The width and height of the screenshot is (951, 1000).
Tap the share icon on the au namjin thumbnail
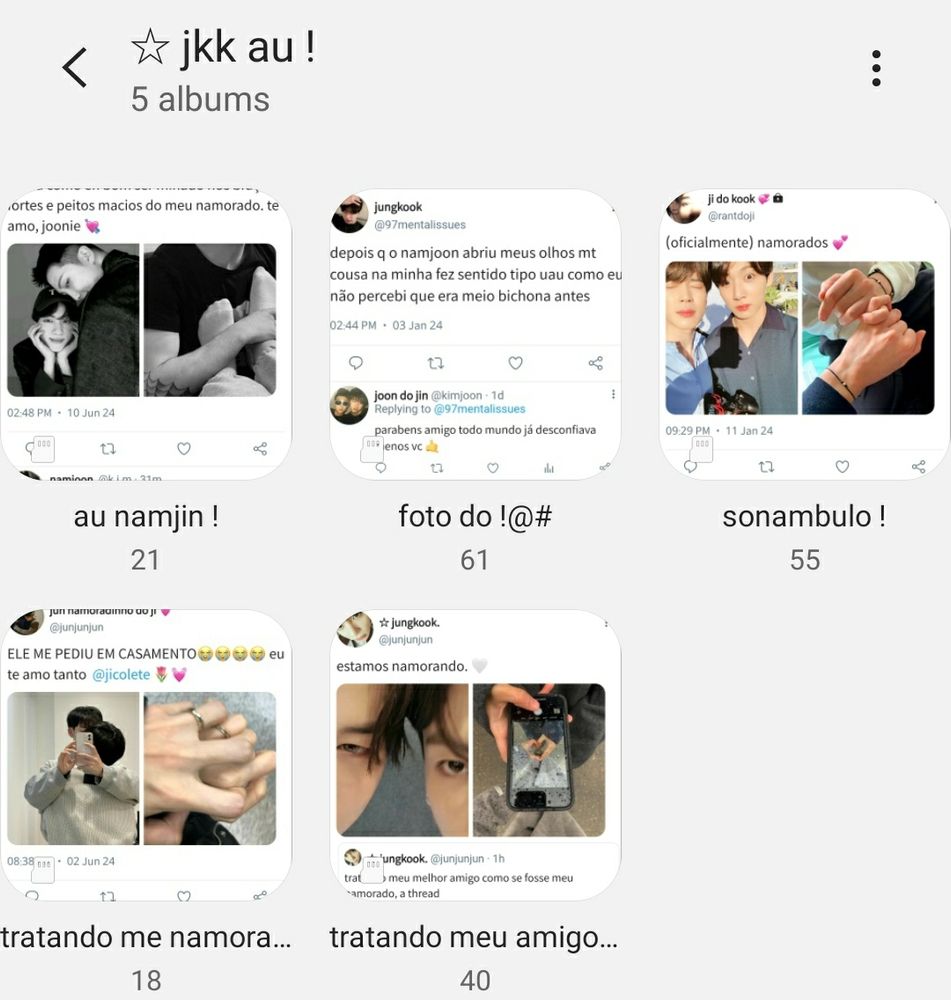click(x=258, y=448)
